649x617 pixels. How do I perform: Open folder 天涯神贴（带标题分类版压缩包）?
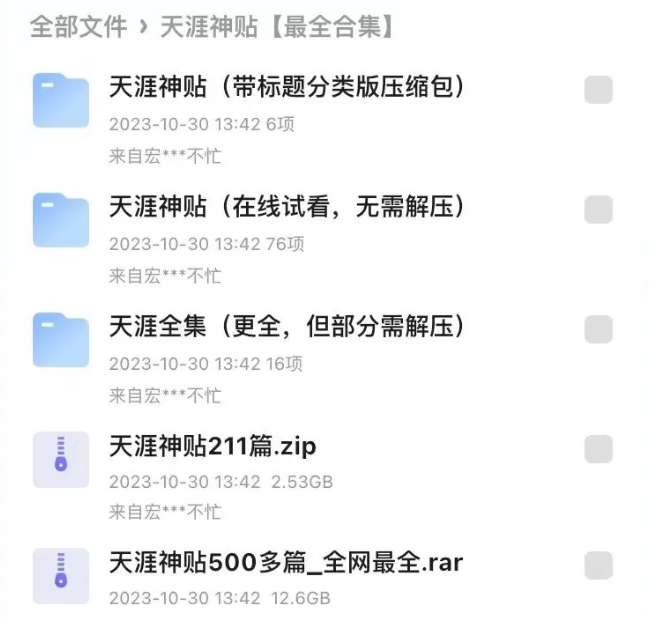288,88
